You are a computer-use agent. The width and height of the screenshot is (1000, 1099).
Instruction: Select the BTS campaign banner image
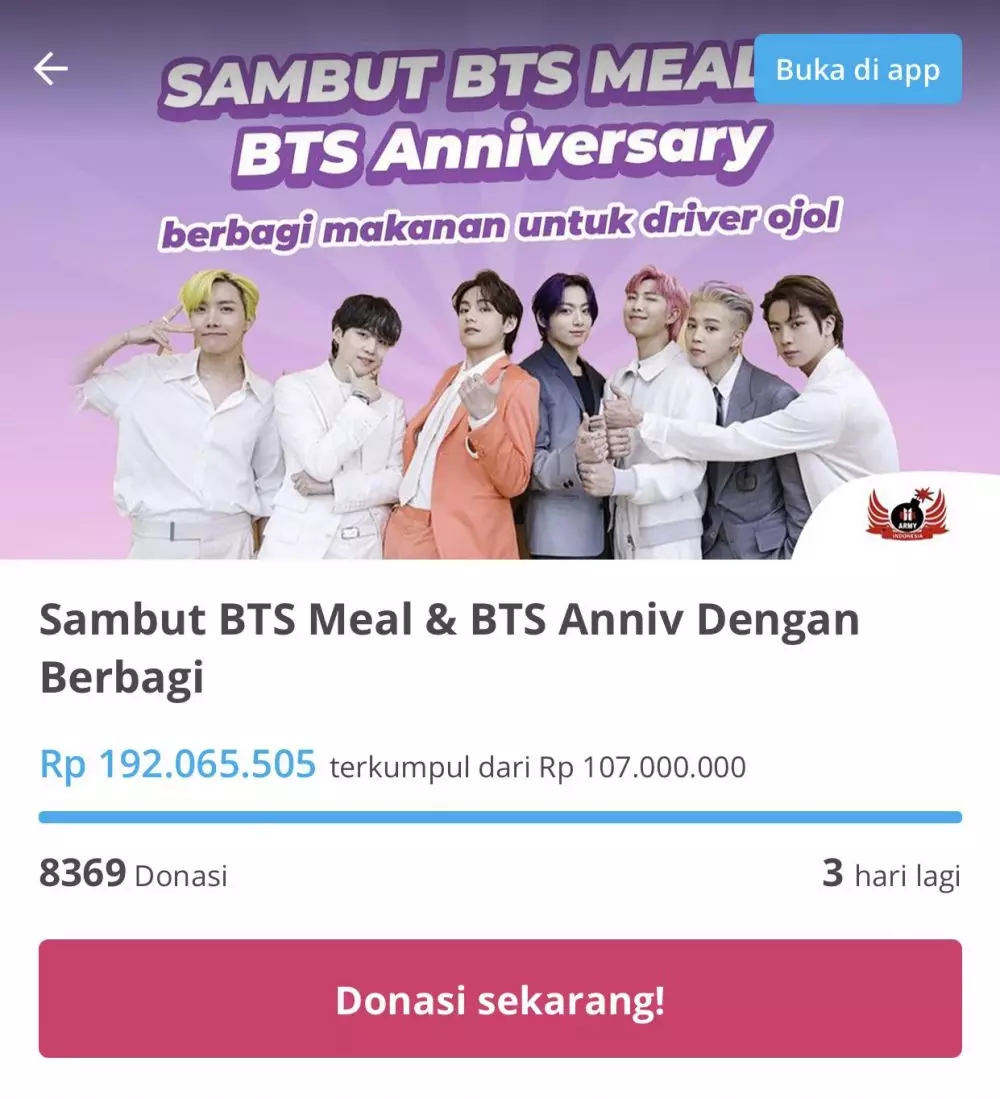coord(500,290)
